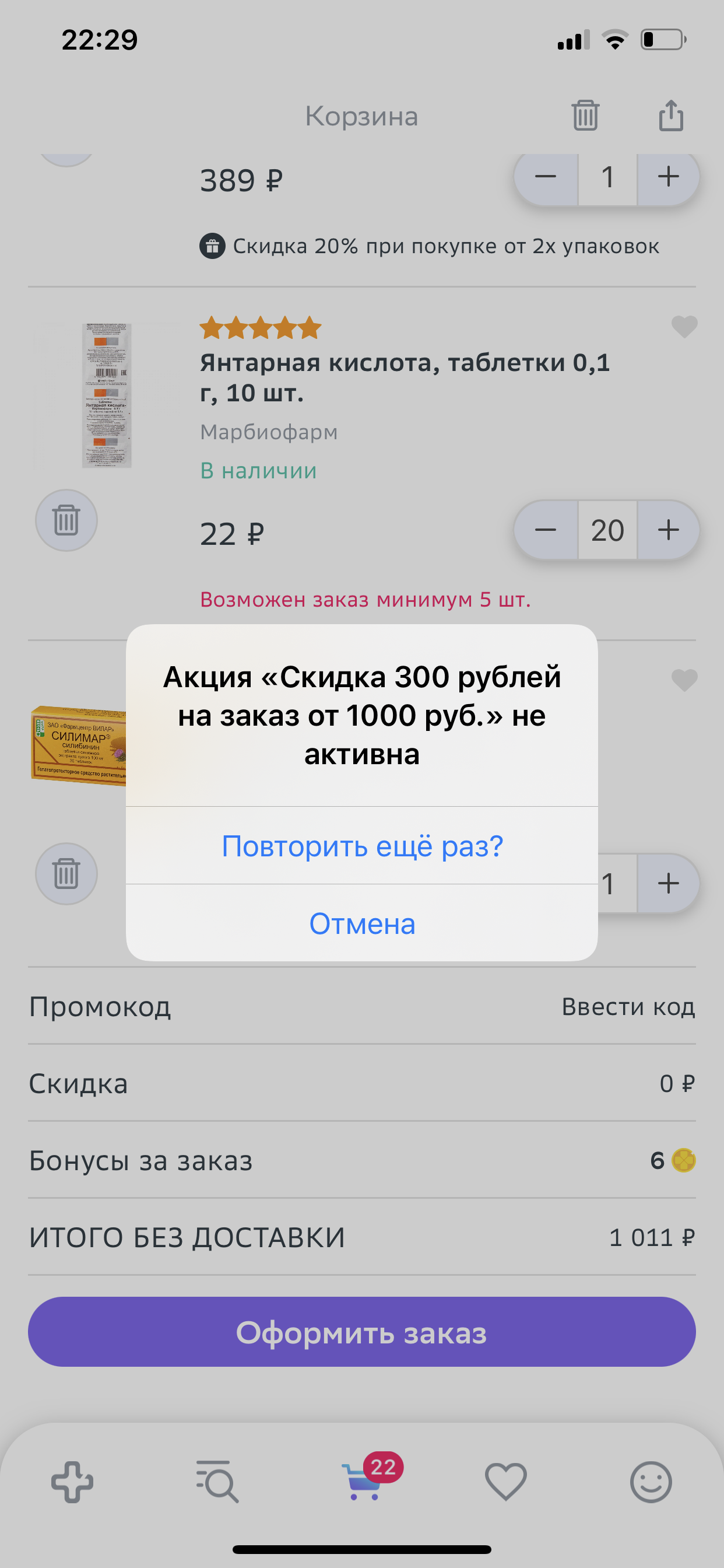
Task: Favorite the Силимар product
Action: pos(684,680)
